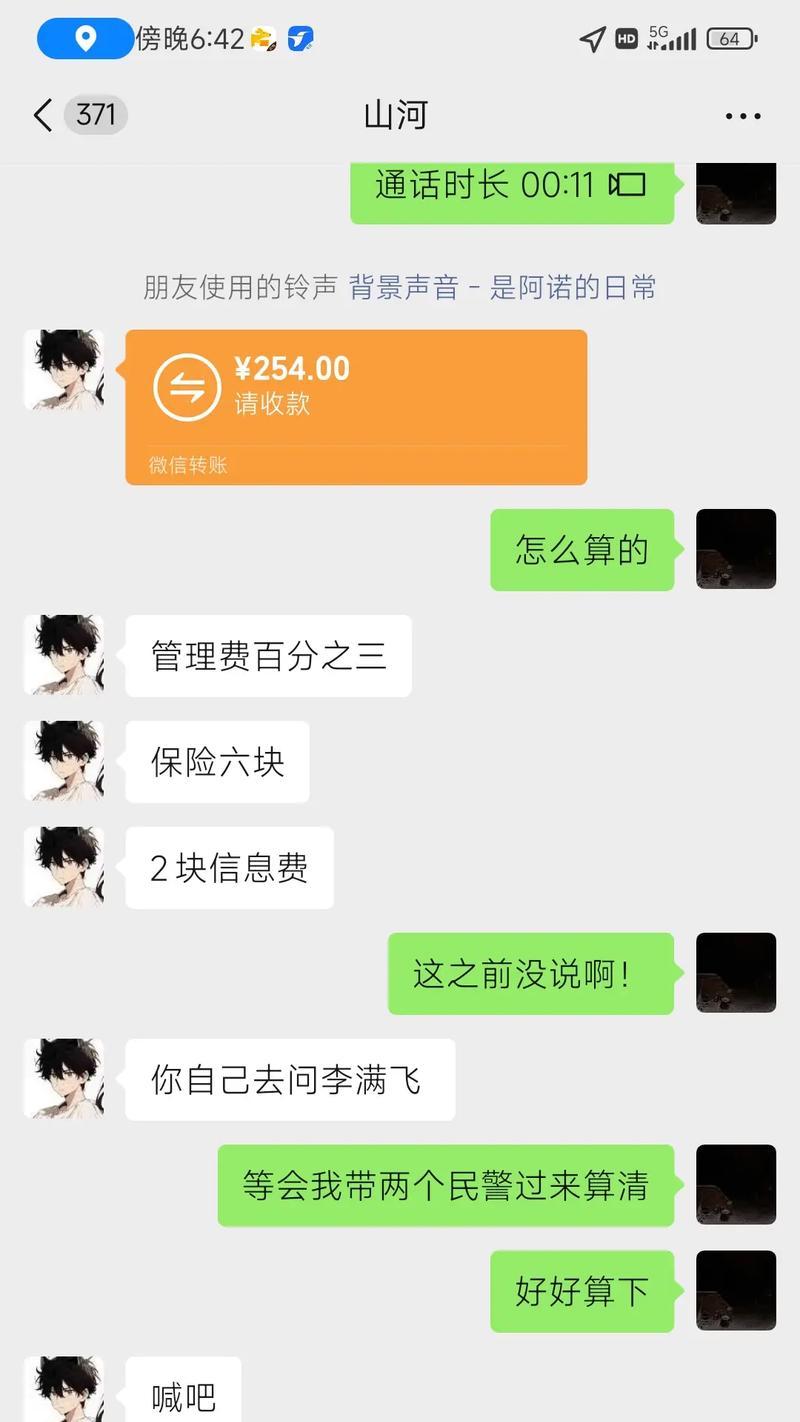
Task: Go back to the chat list
Action: (44, 116)
